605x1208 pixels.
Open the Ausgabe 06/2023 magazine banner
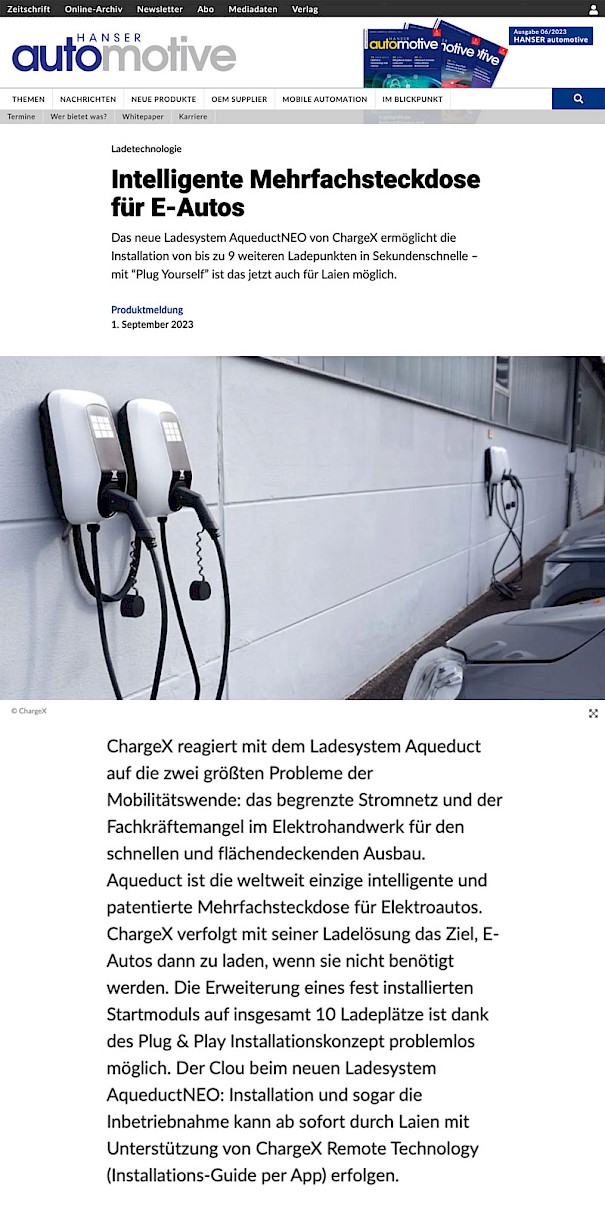click(x=550, y=36)
